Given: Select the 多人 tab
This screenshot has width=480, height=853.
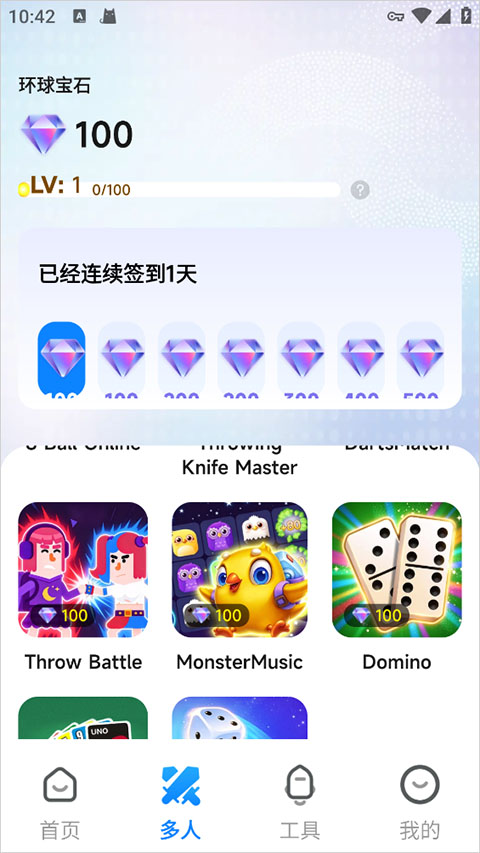Looking at the screenshot, I should 181,802.
